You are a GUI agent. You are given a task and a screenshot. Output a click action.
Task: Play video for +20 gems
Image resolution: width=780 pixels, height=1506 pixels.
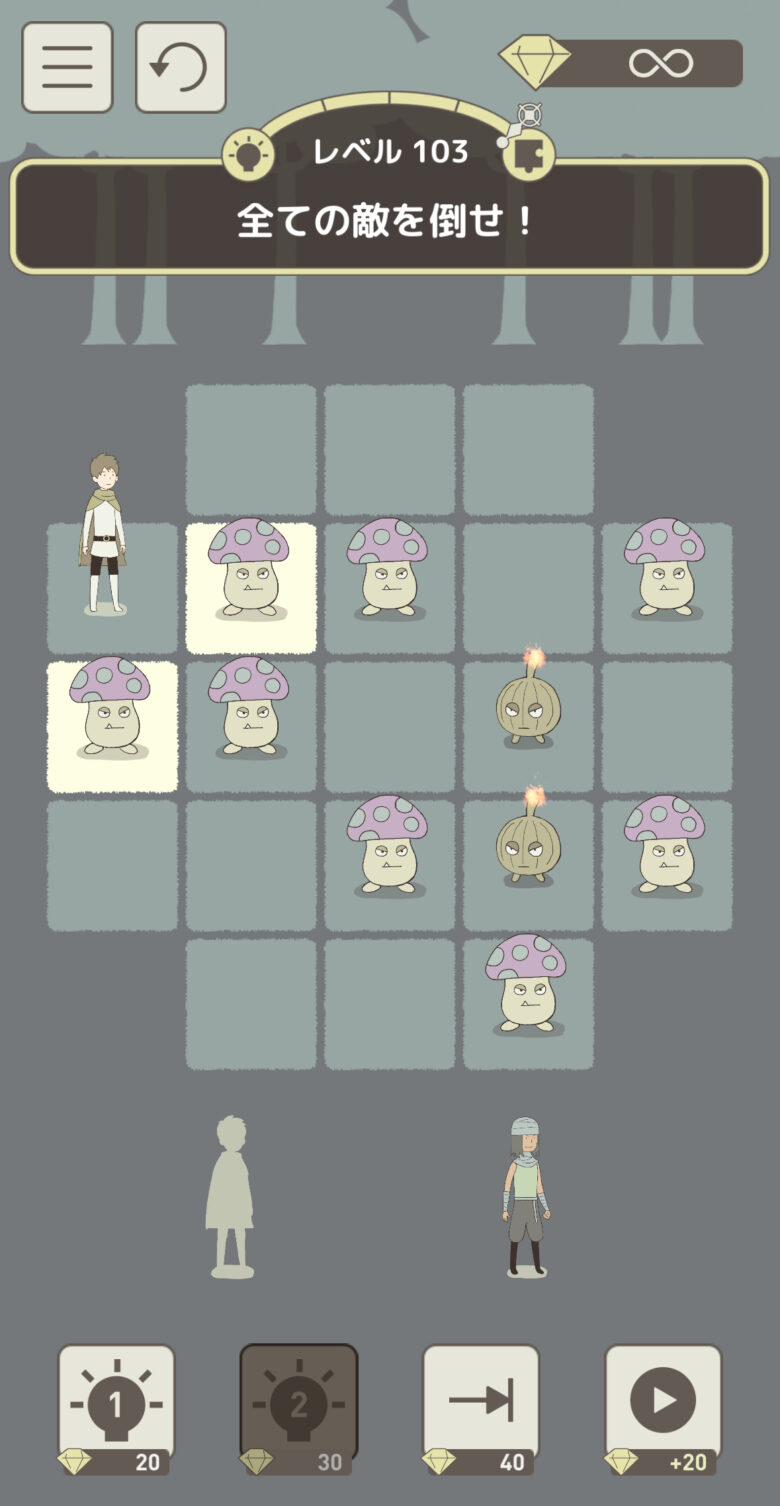click(x=663, y=1408)
